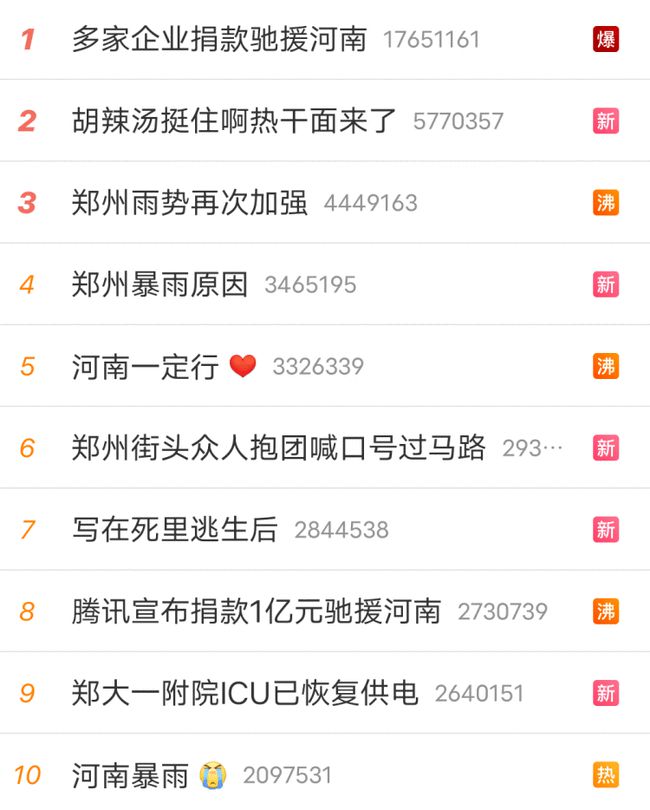This screenshot has width=650, height=810.
Task: Open topic 郑州街头众人抱团喊口号过马路
Action: pos(278,448)
